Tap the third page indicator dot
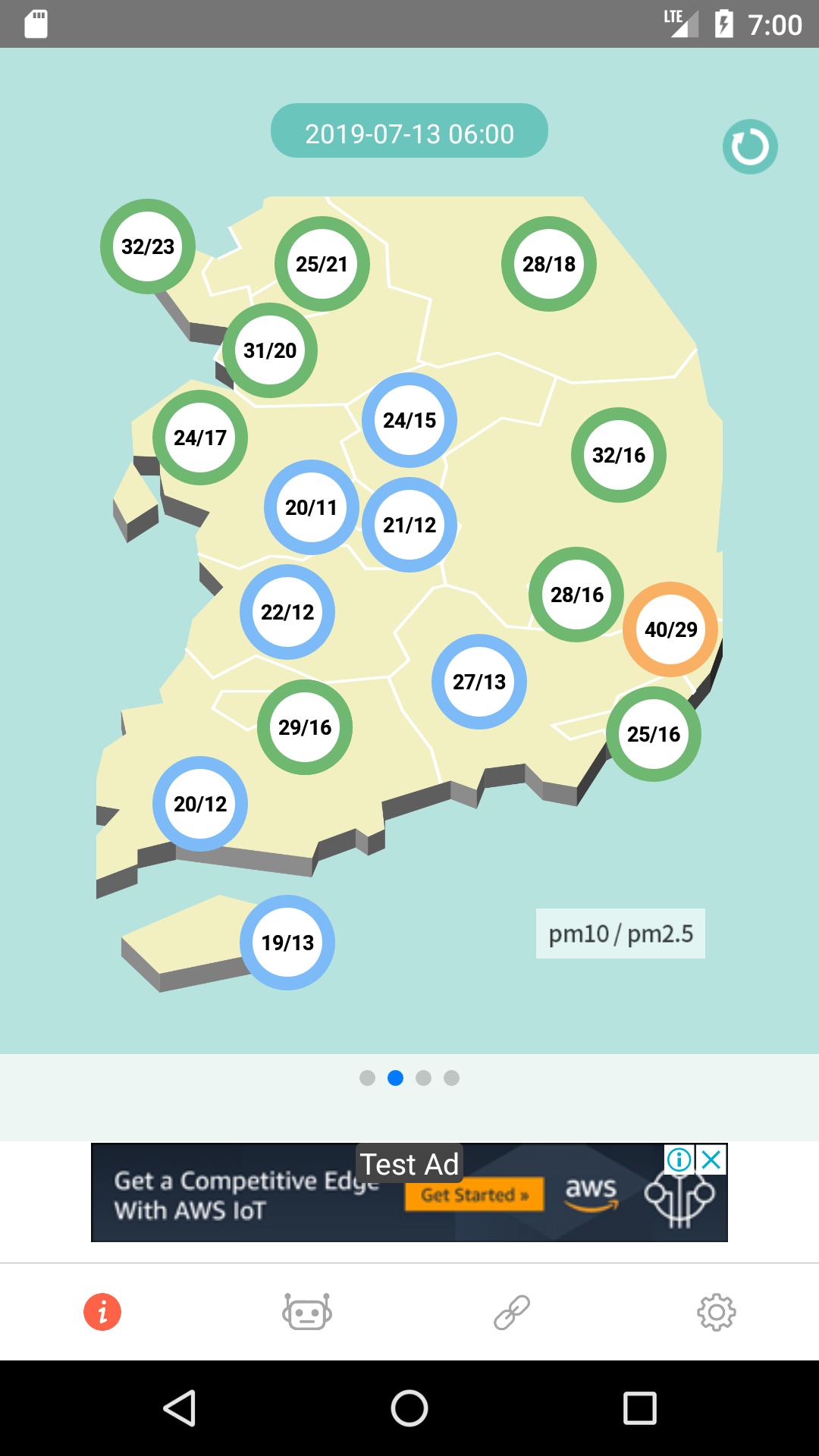This screenshot has width=819, height=1456. click(x=424, y=1078)
